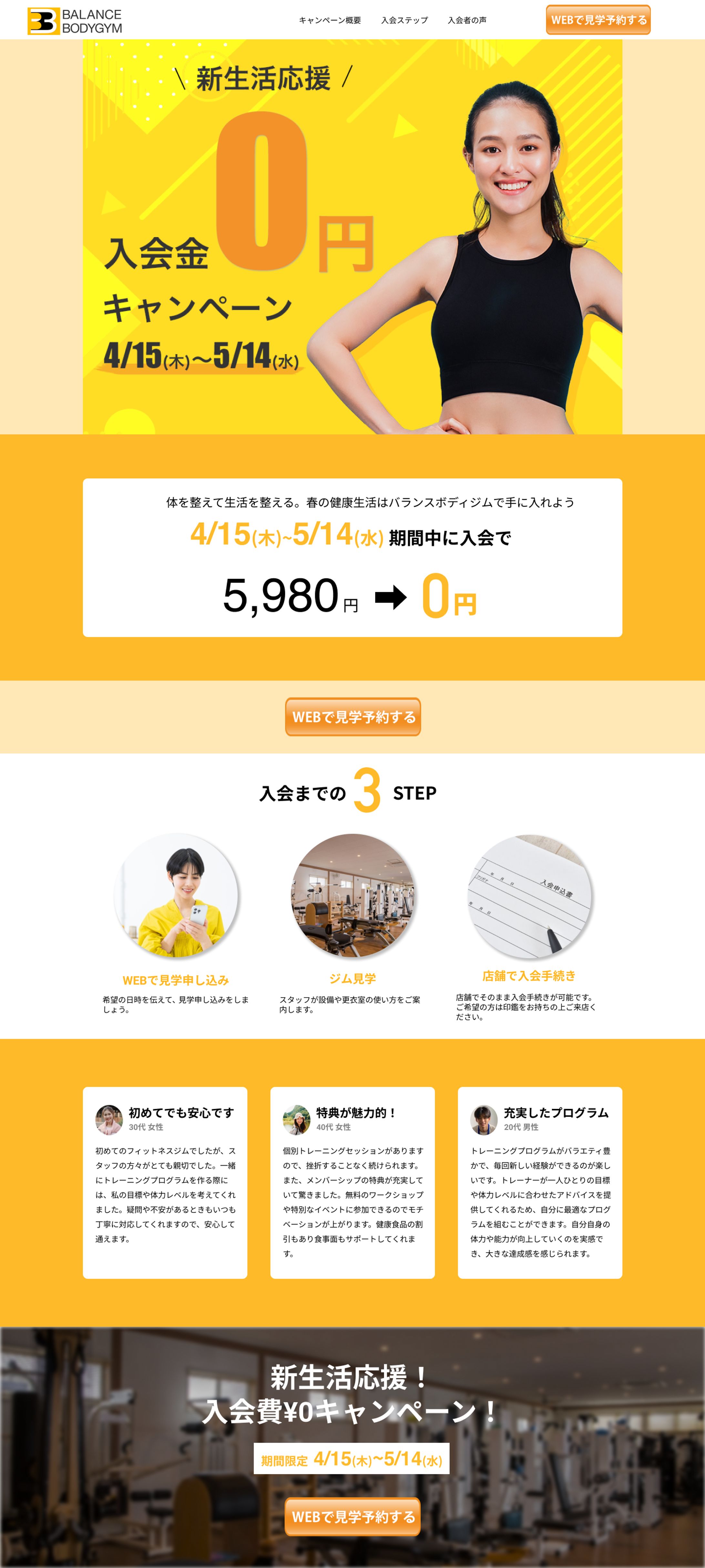Jump to the 入会ステップ section link
This screenshot has height=1568, width=705.
(x=404, y=20)
